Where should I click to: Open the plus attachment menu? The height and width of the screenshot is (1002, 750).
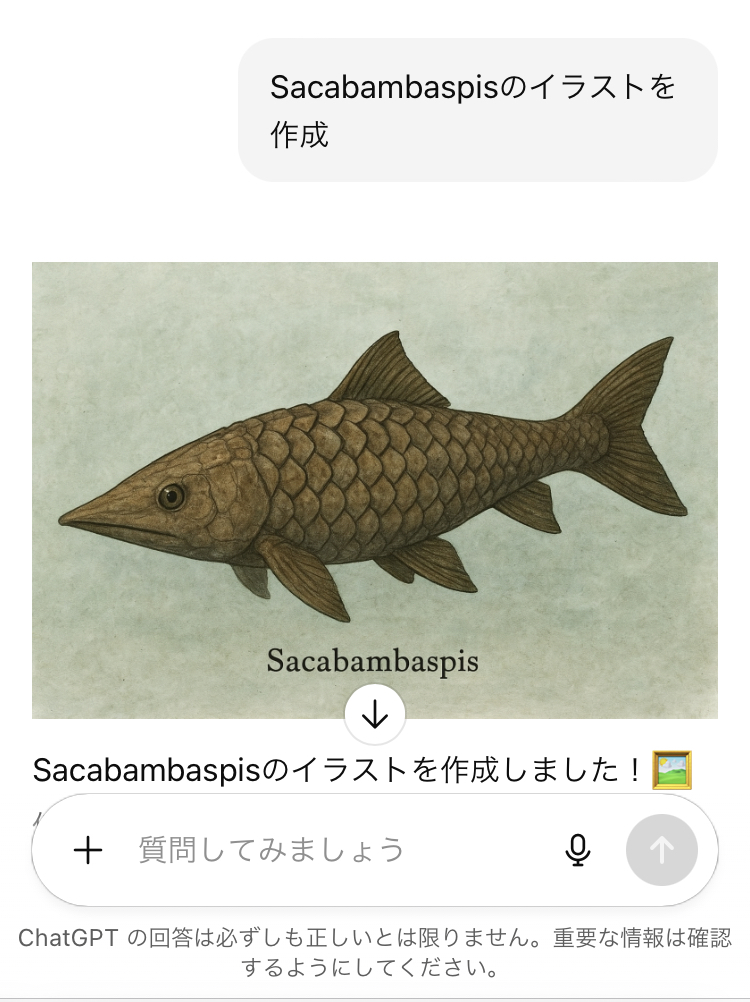pos(88,850)
